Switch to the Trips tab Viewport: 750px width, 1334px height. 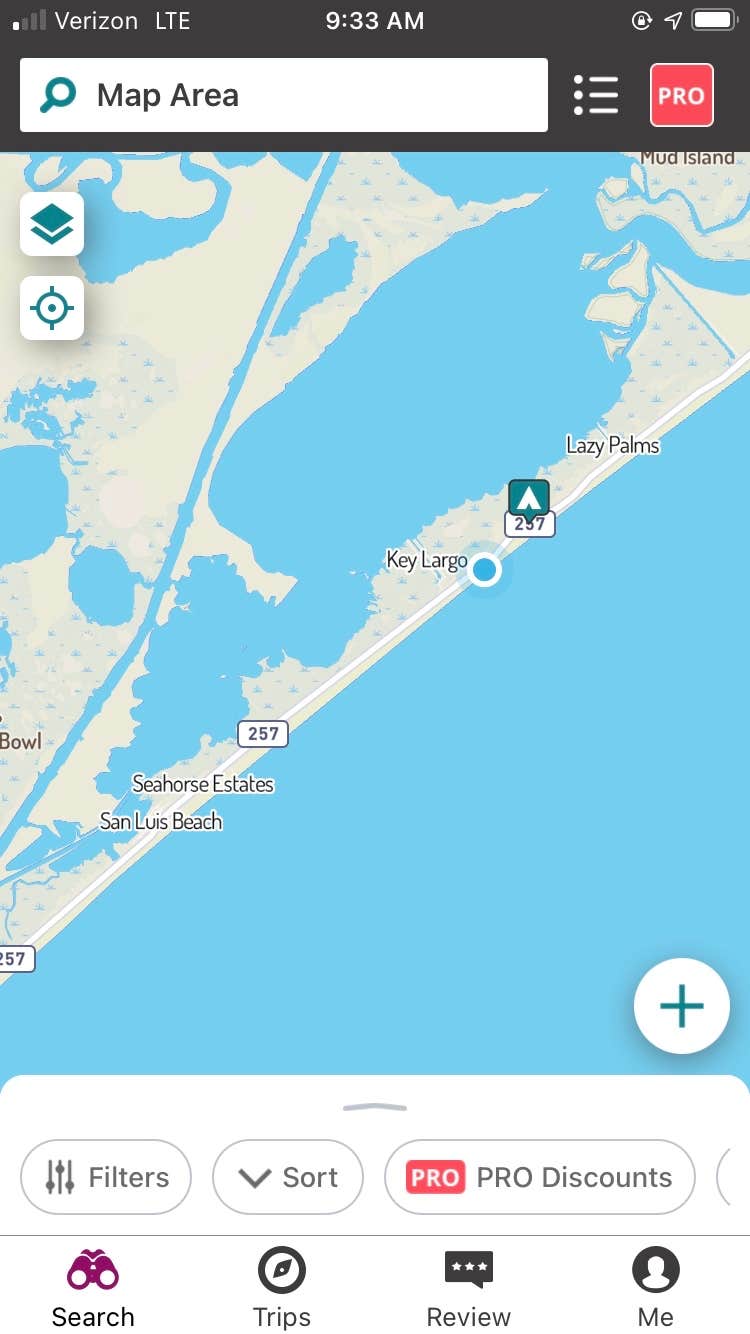(281, 1287)
